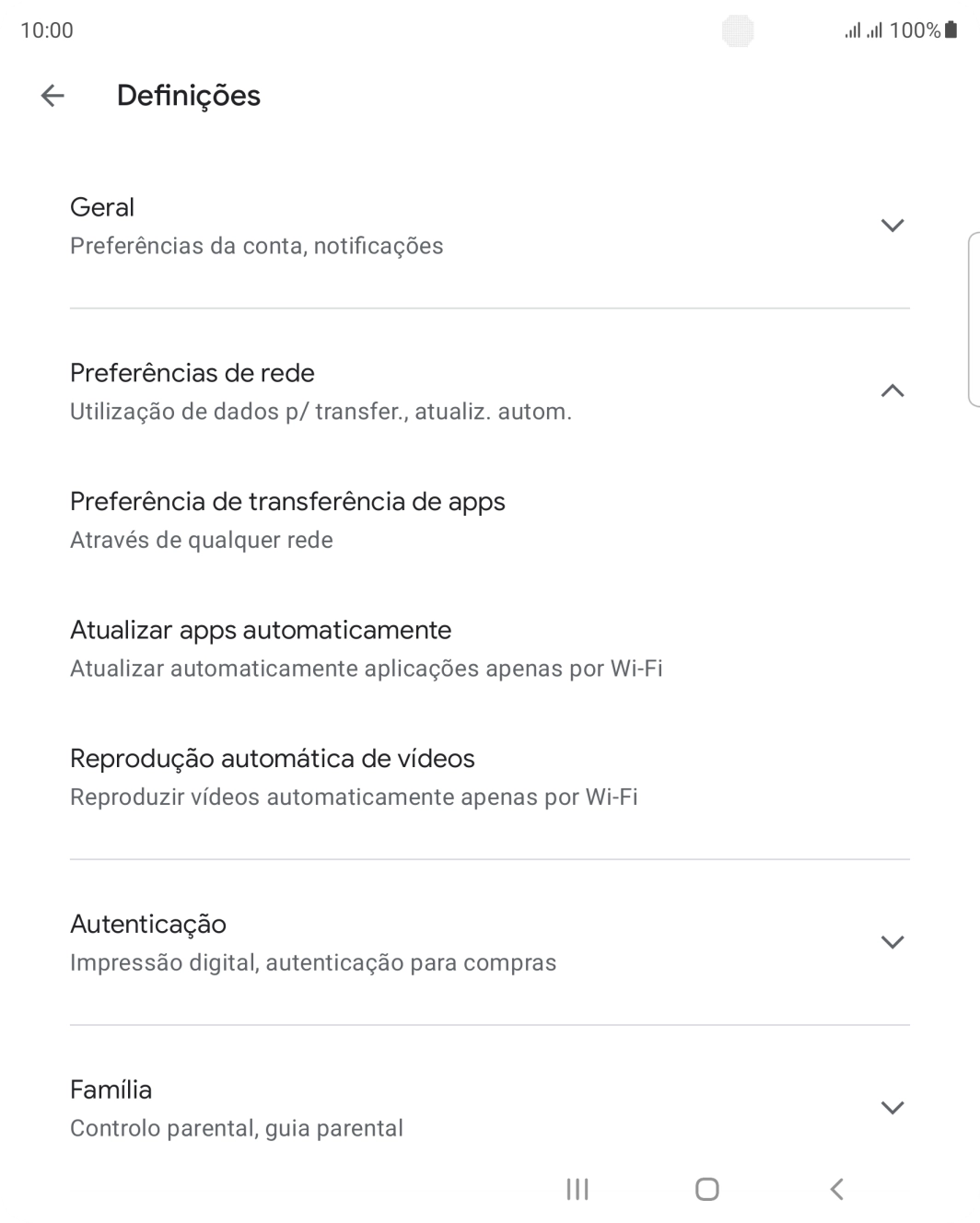Image resolution: width=980 pixels, height=1223 pixels.
Task: Tap the home icon in navigation bar
Action: (706, 1189)
